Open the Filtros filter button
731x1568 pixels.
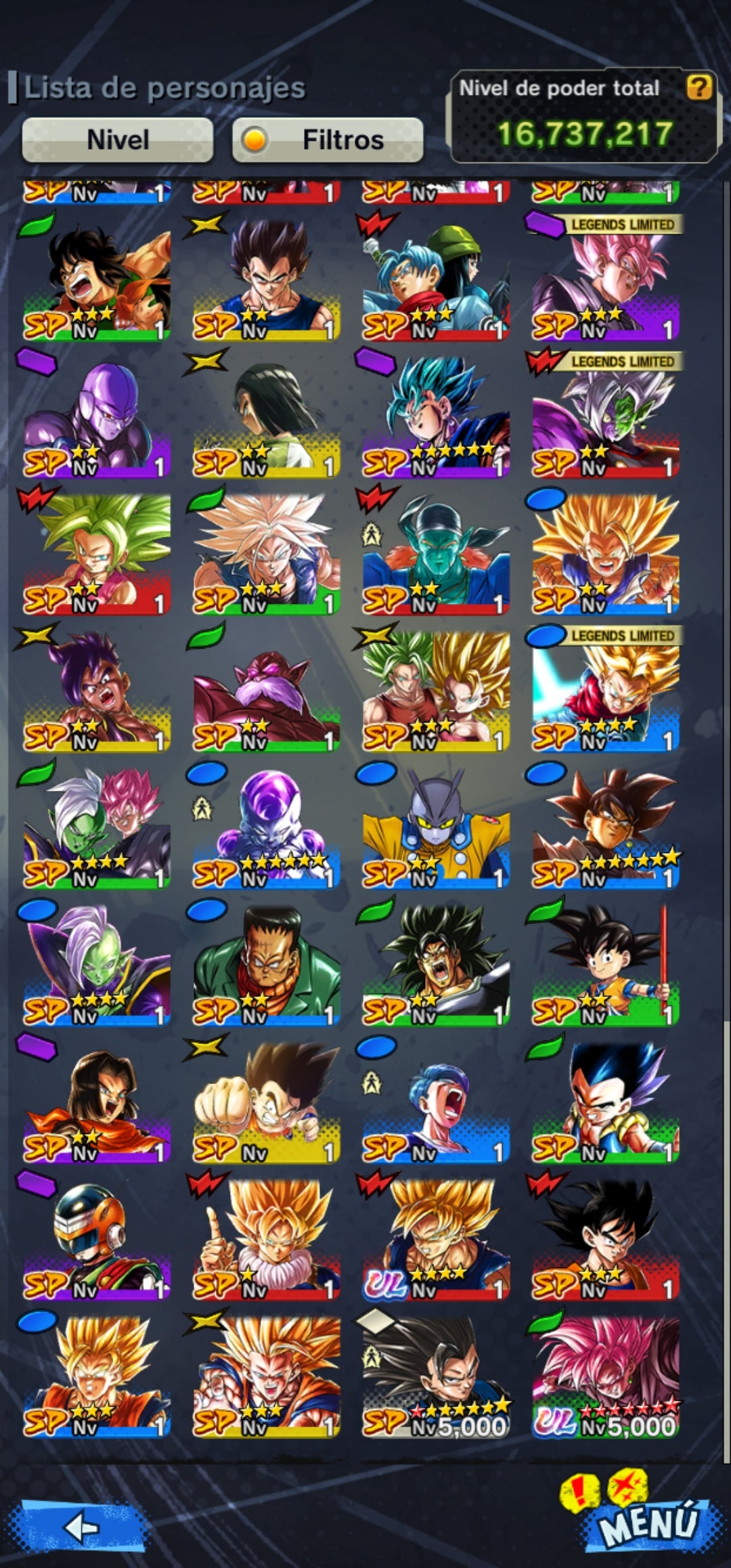328,140
